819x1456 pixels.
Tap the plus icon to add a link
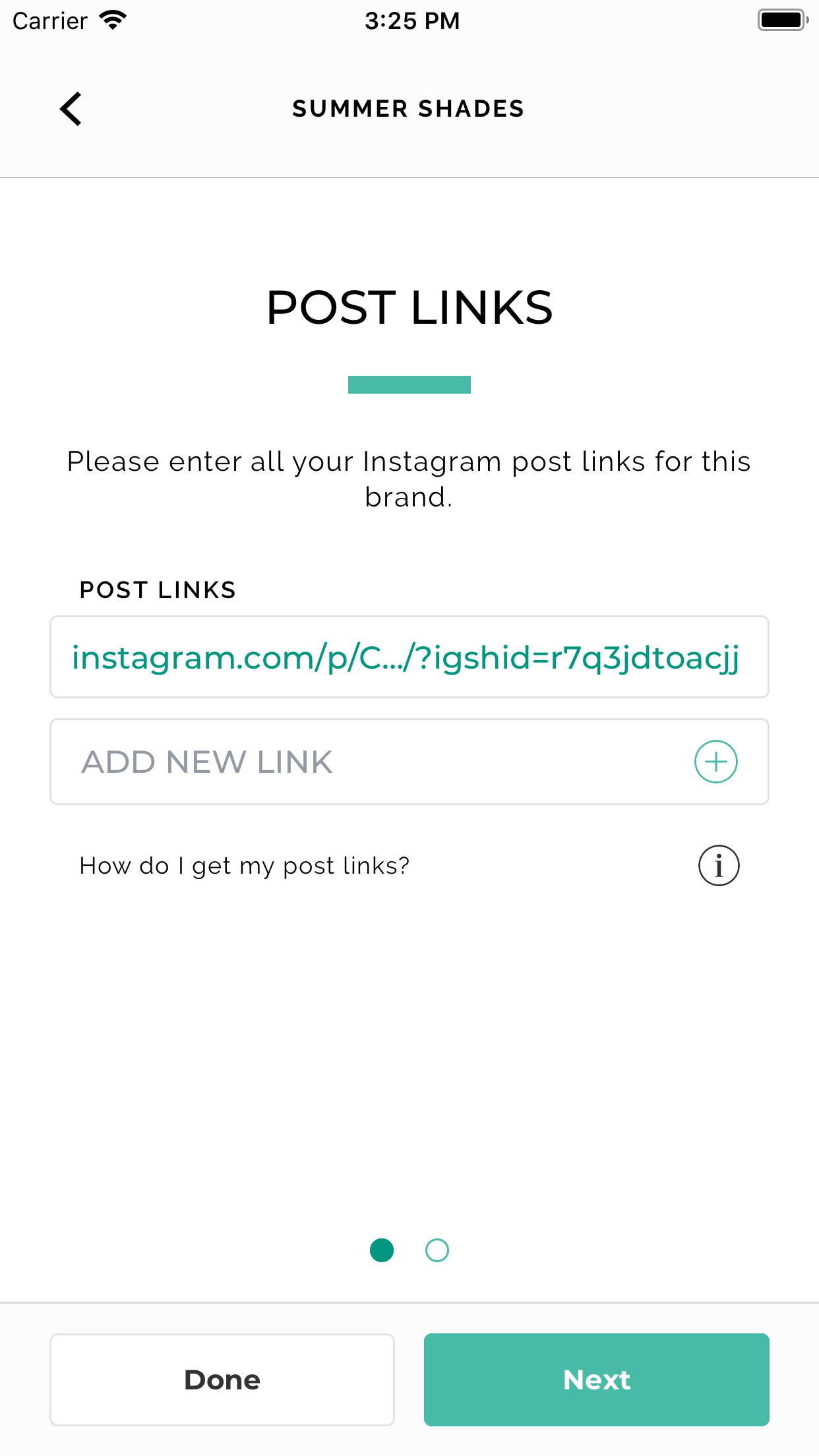[716, 761]
